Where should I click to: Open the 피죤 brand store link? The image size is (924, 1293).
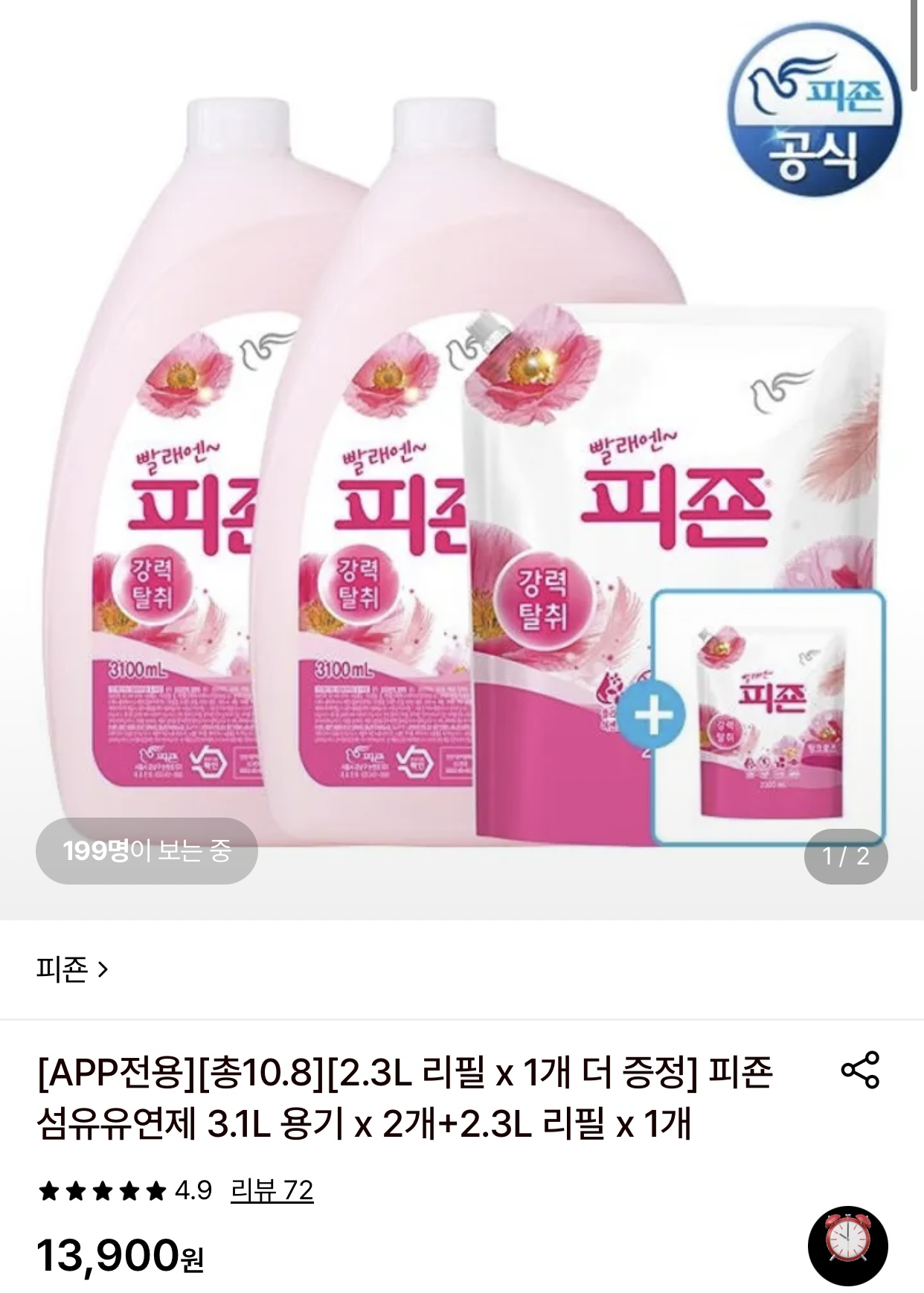72,969
